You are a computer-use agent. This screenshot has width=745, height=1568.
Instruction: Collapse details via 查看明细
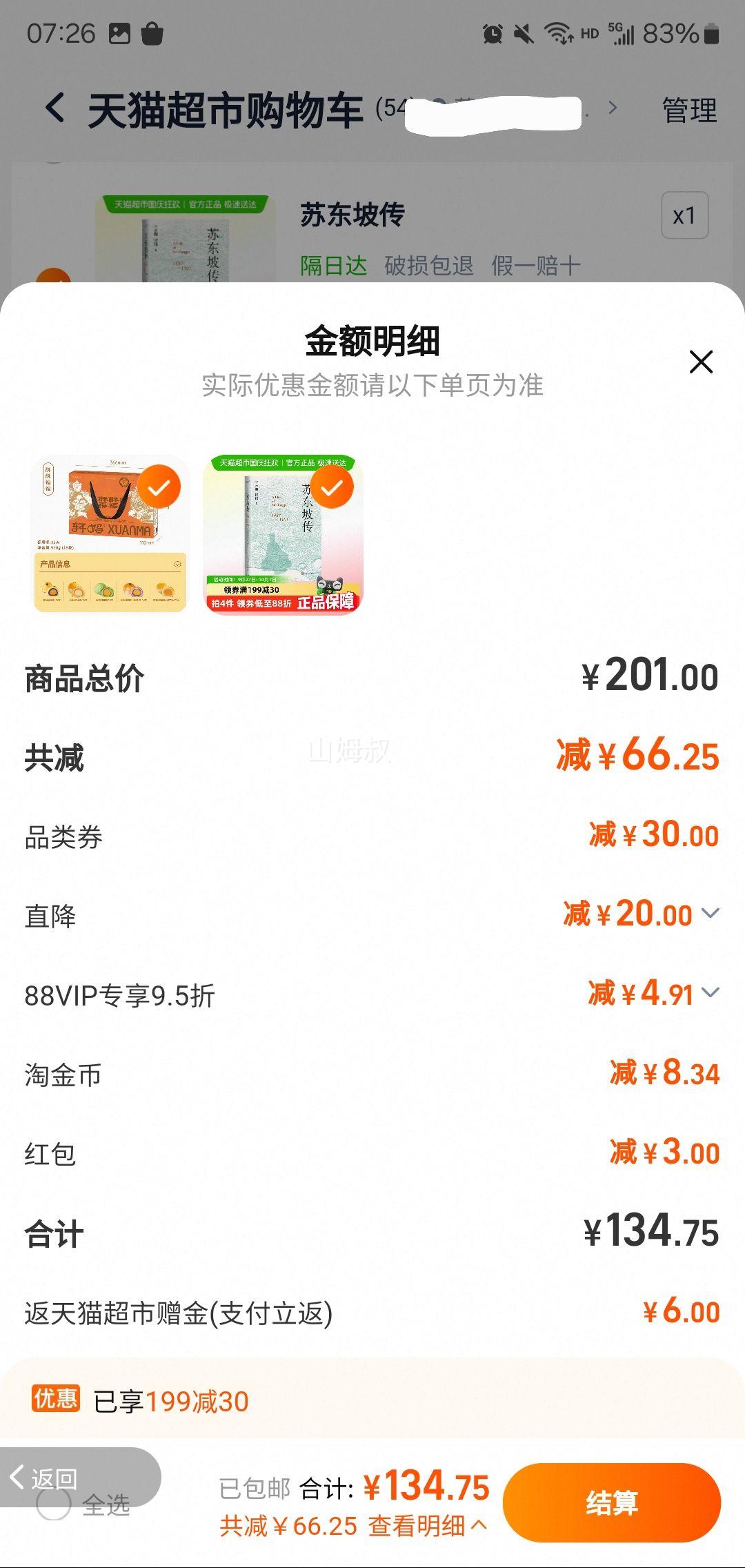pos(428,1526)
